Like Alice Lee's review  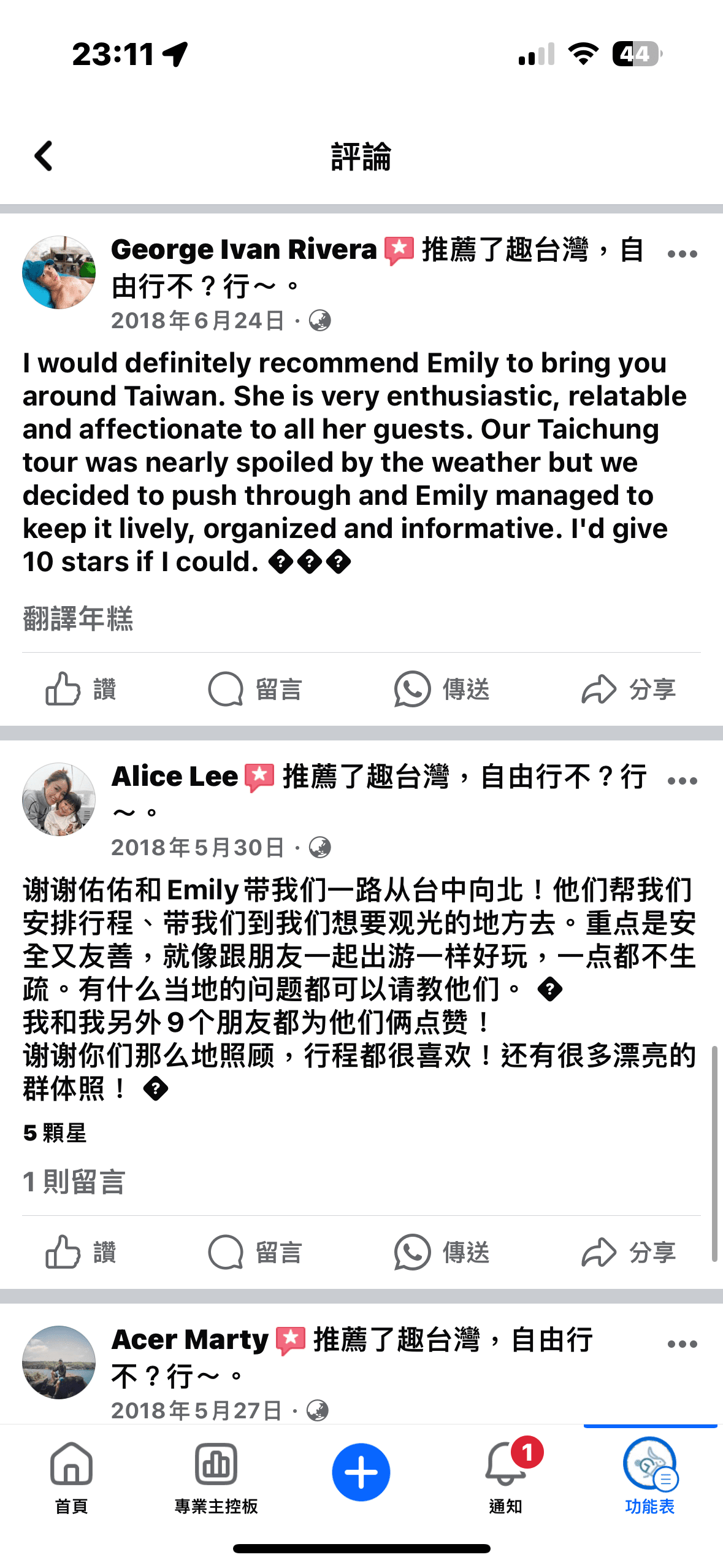80,1252
